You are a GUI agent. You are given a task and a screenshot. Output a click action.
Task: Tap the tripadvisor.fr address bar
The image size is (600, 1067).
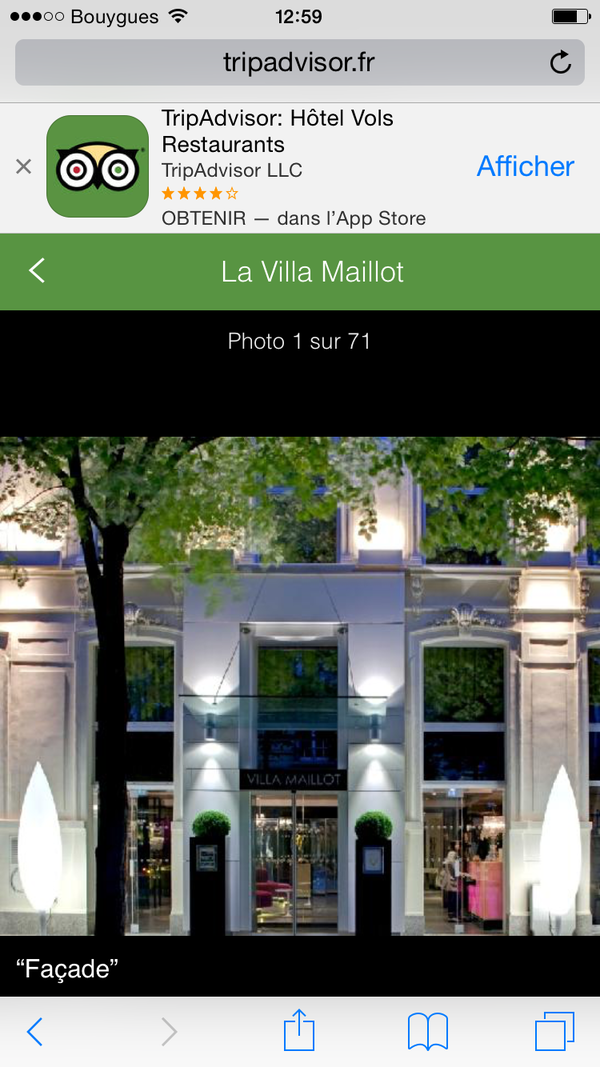coord(299,63)
